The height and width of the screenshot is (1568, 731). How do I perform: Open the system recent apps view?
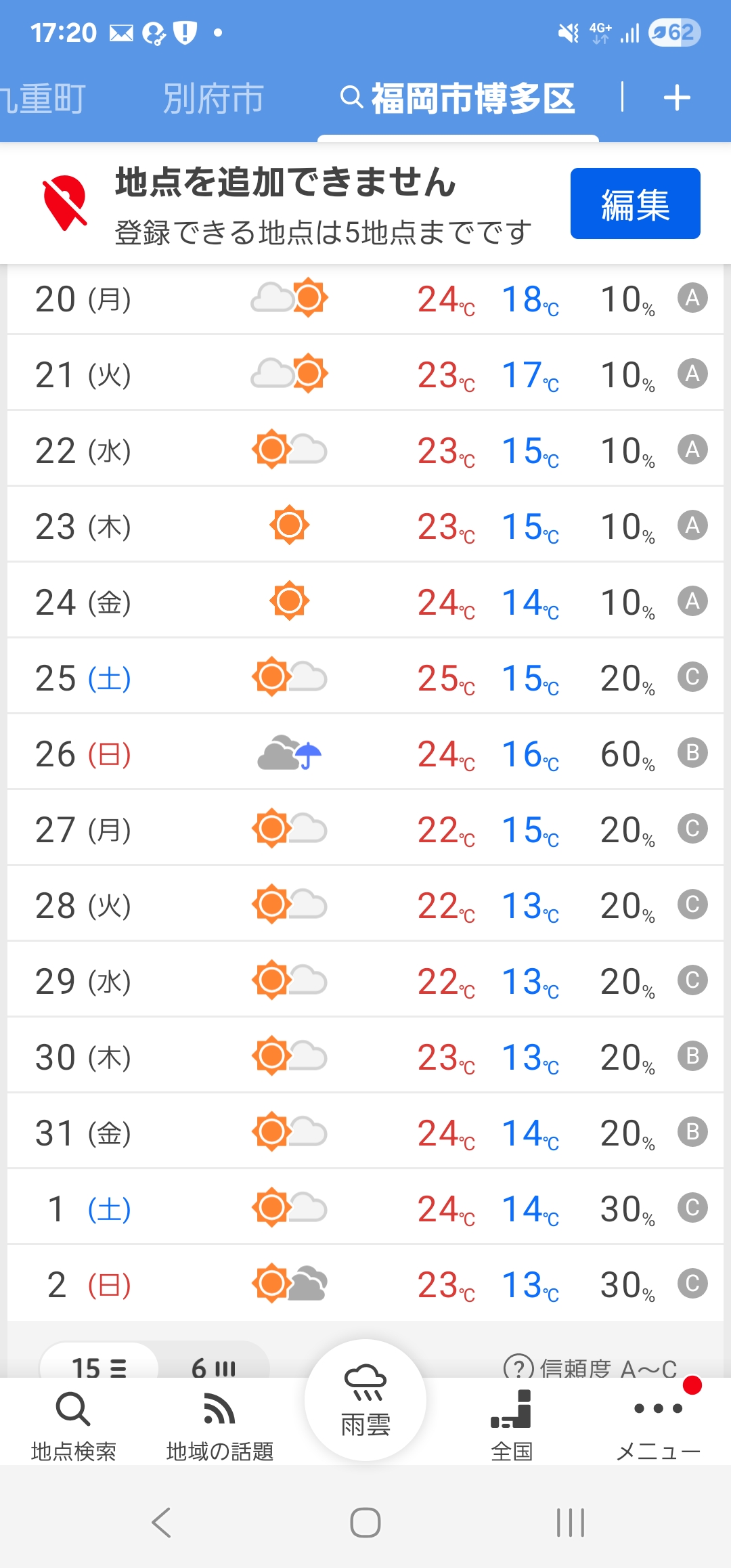pyautogui.click(x=570, y=1523)
